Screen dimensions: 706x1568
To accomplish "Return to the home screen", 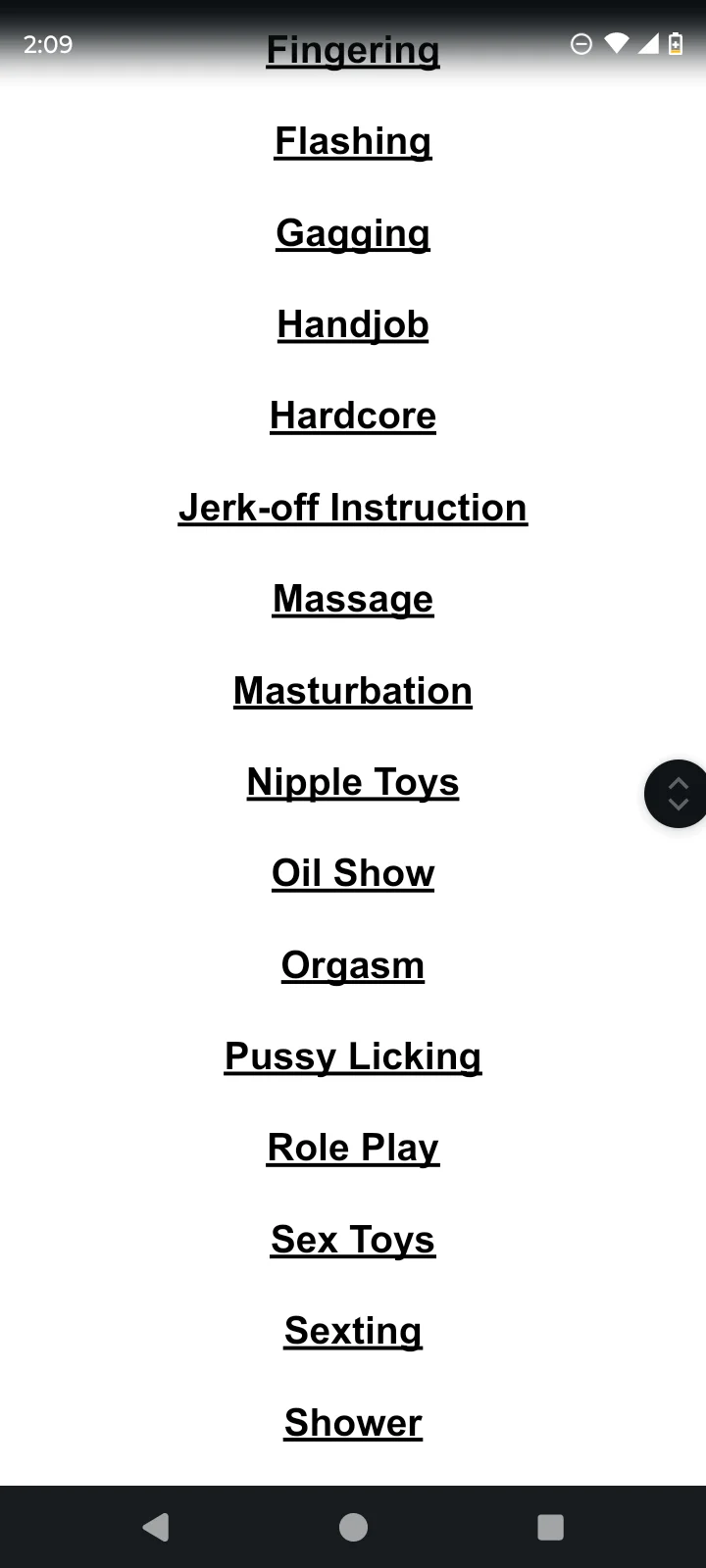I will tap(353, 1527).
